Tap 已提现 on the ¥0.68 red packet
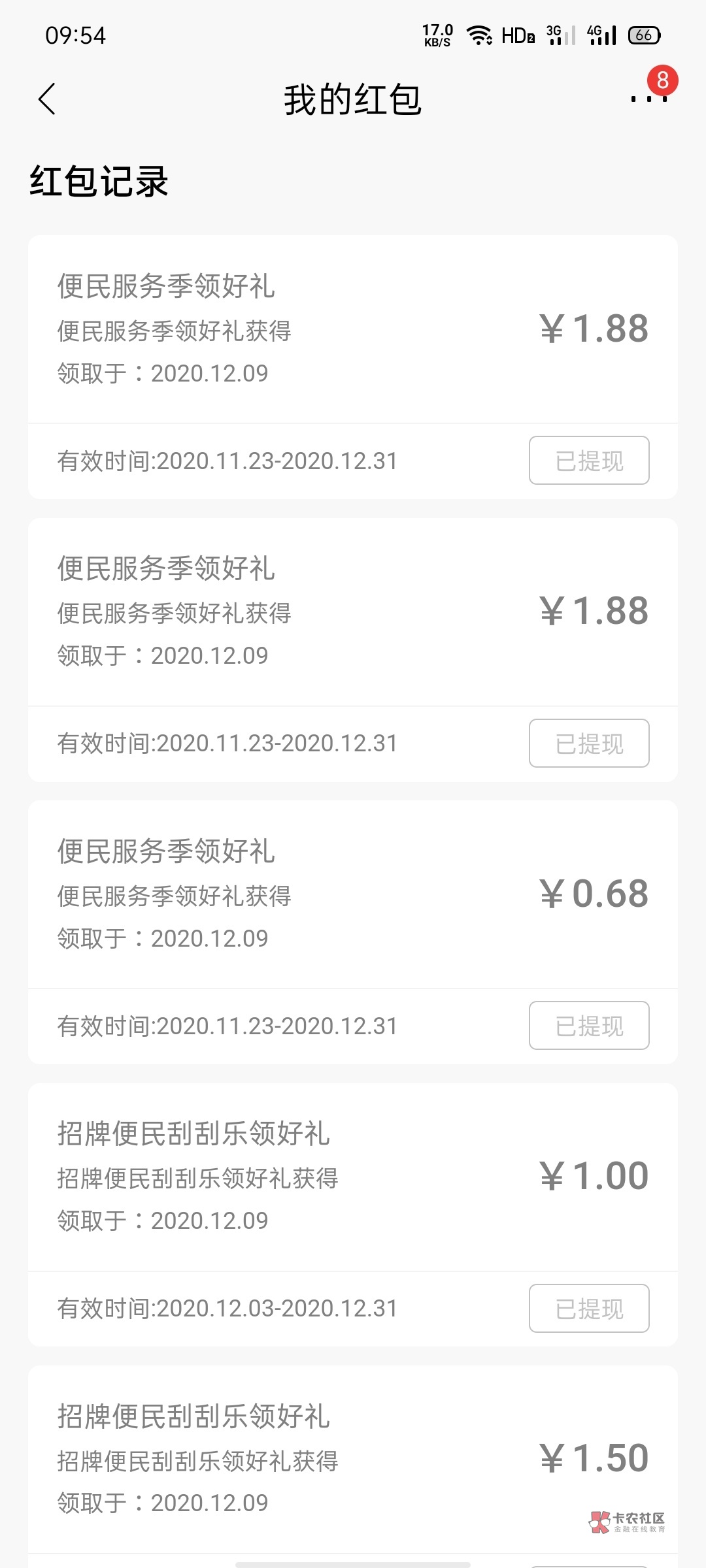706x1568 pixels. click(588, 1025)
